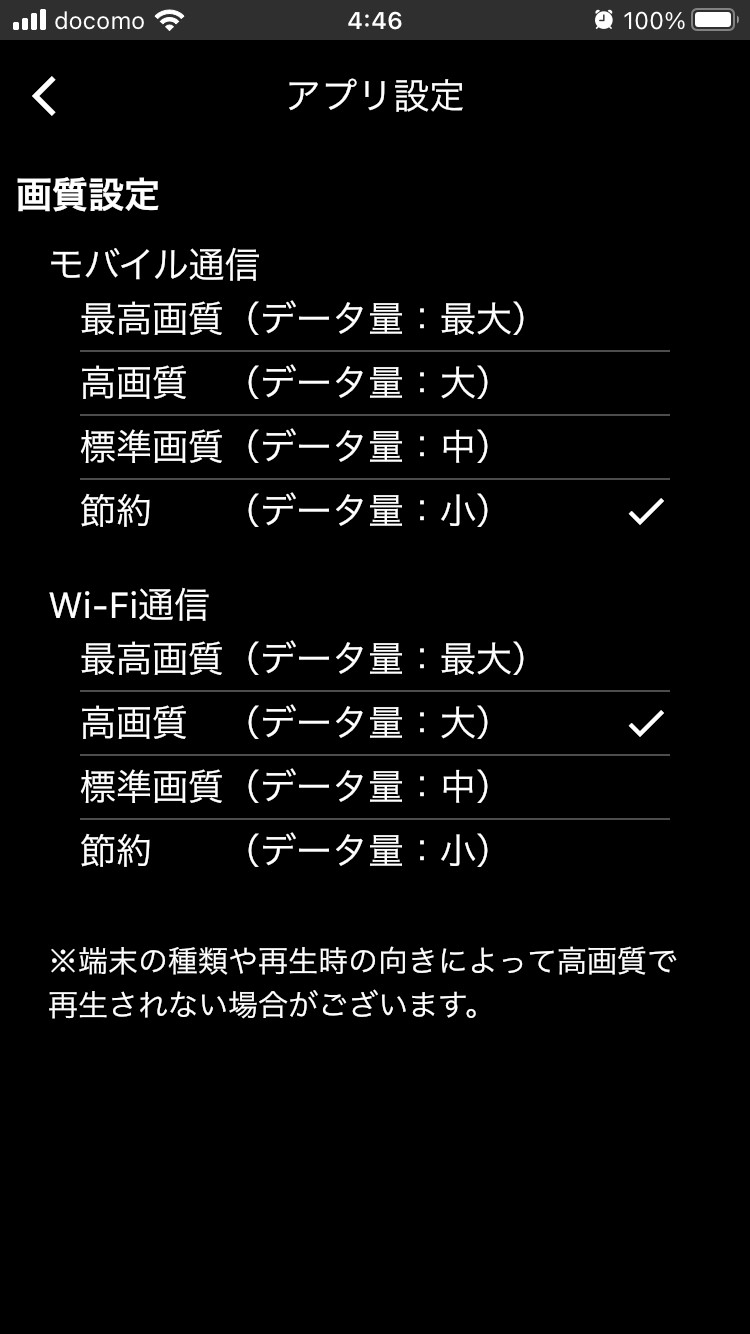
Task: Tap the back chevron icon
Action: 43,96
